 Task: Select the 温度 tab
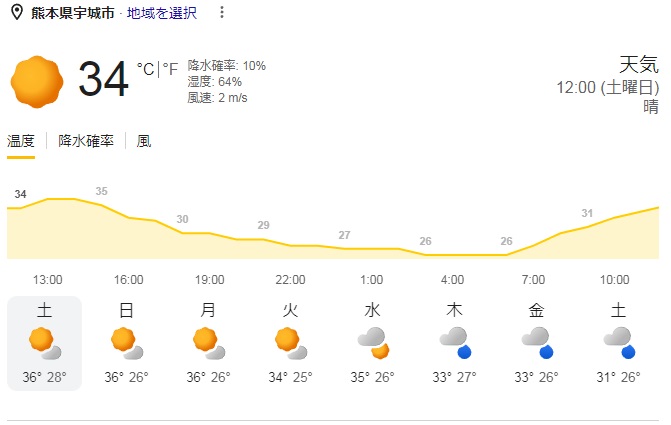pyautogui.click(x=21, y=141)
